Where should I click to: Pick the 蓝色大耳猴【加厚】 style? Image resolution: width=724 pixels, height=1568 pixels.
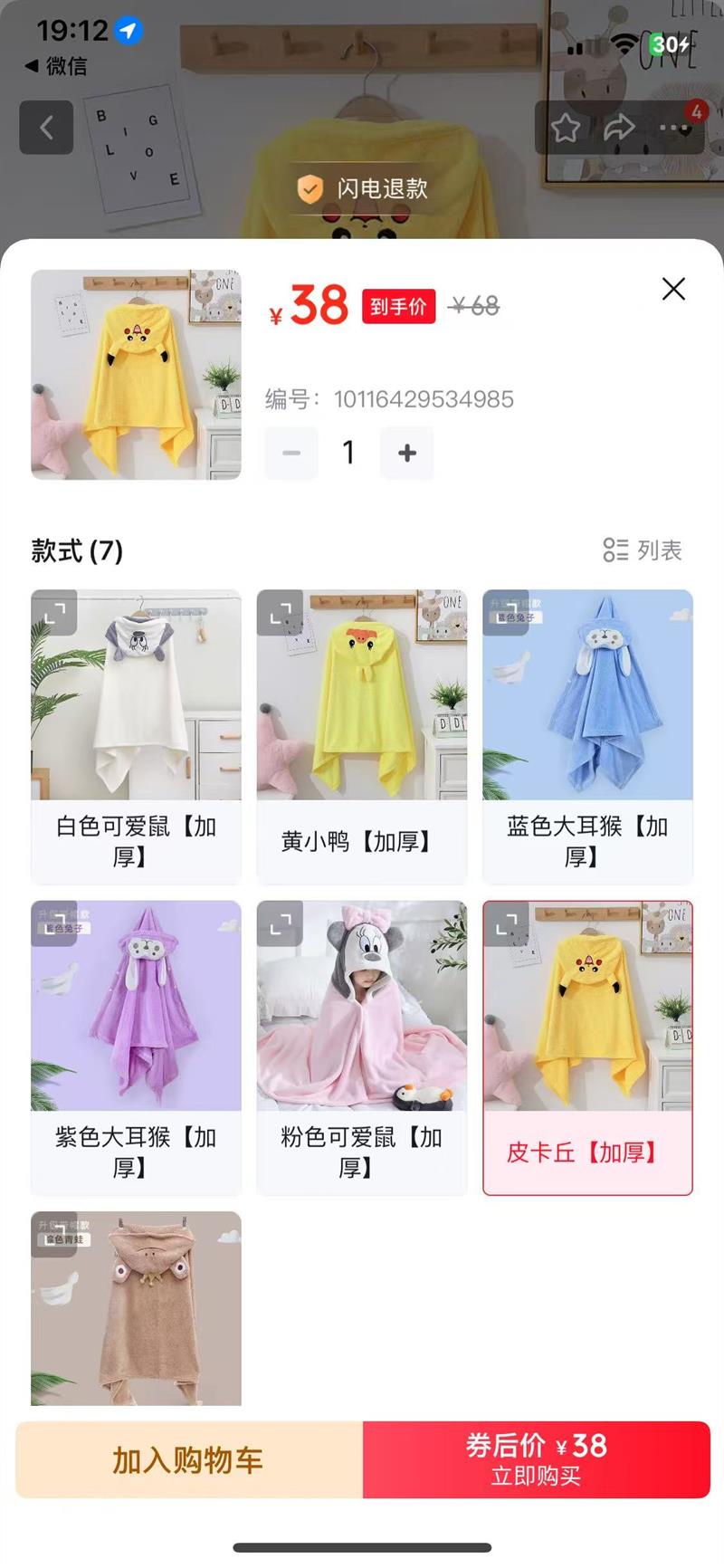587,738
